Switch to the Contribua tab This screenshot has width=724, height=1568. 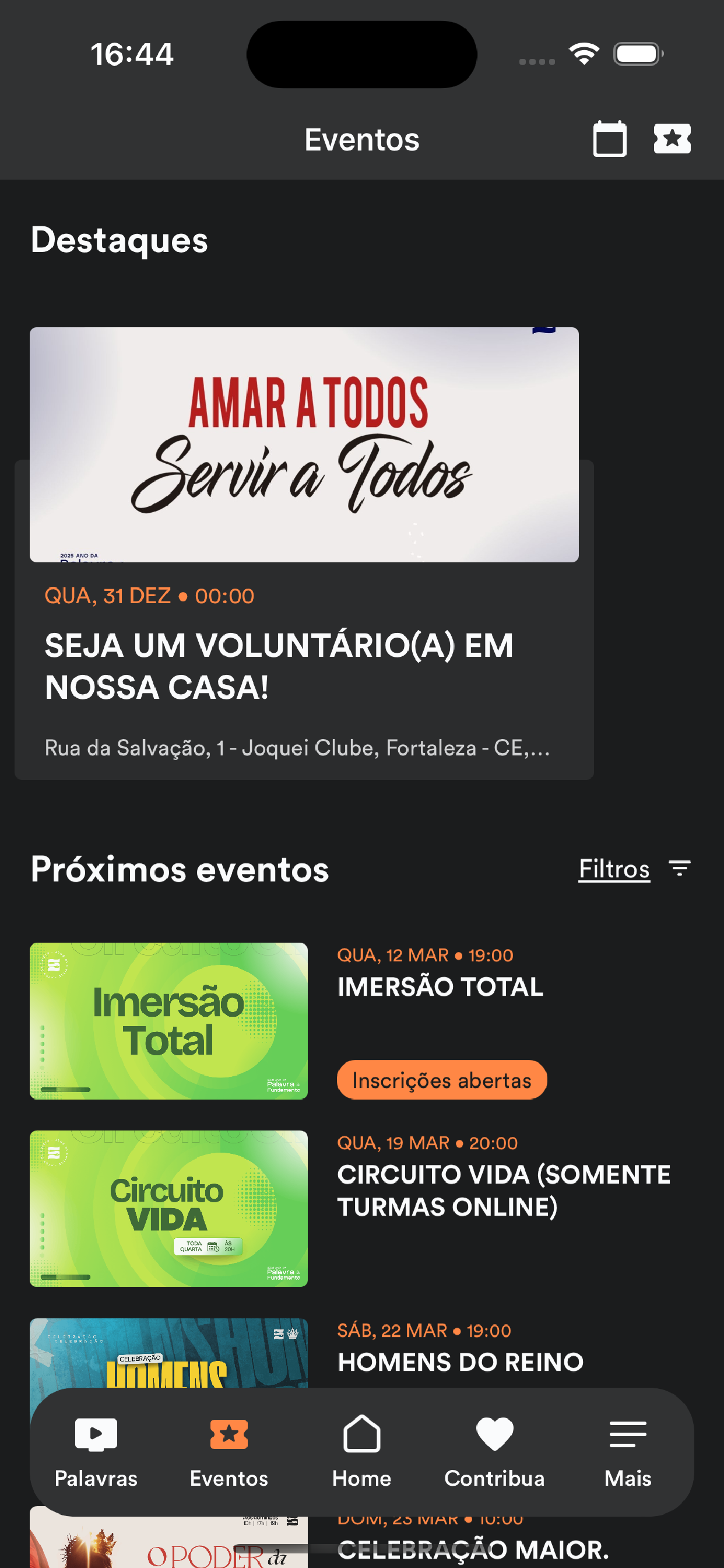click(495, 1452)
